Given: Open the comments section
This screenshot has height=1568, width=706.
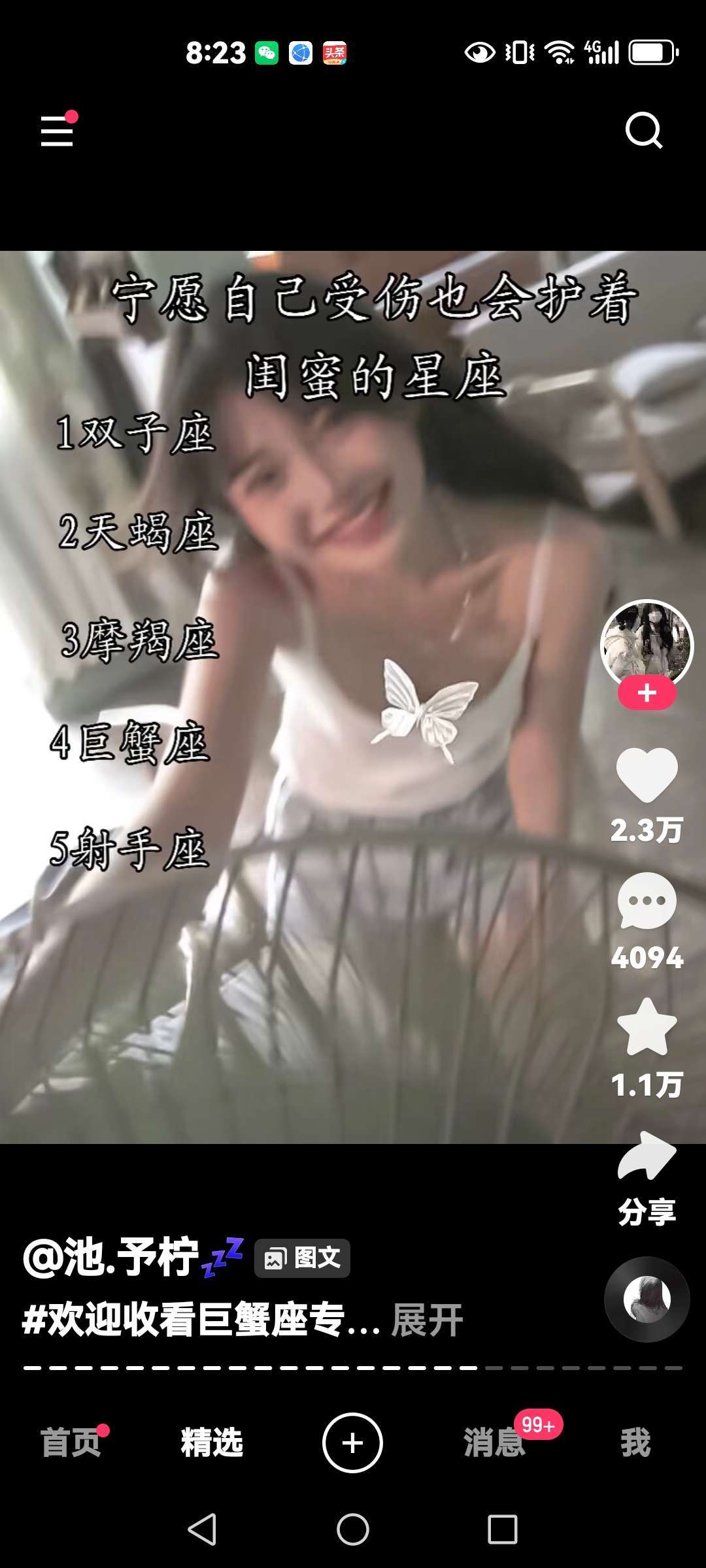Looking at the screenshot, I should [x=647, y=902].
